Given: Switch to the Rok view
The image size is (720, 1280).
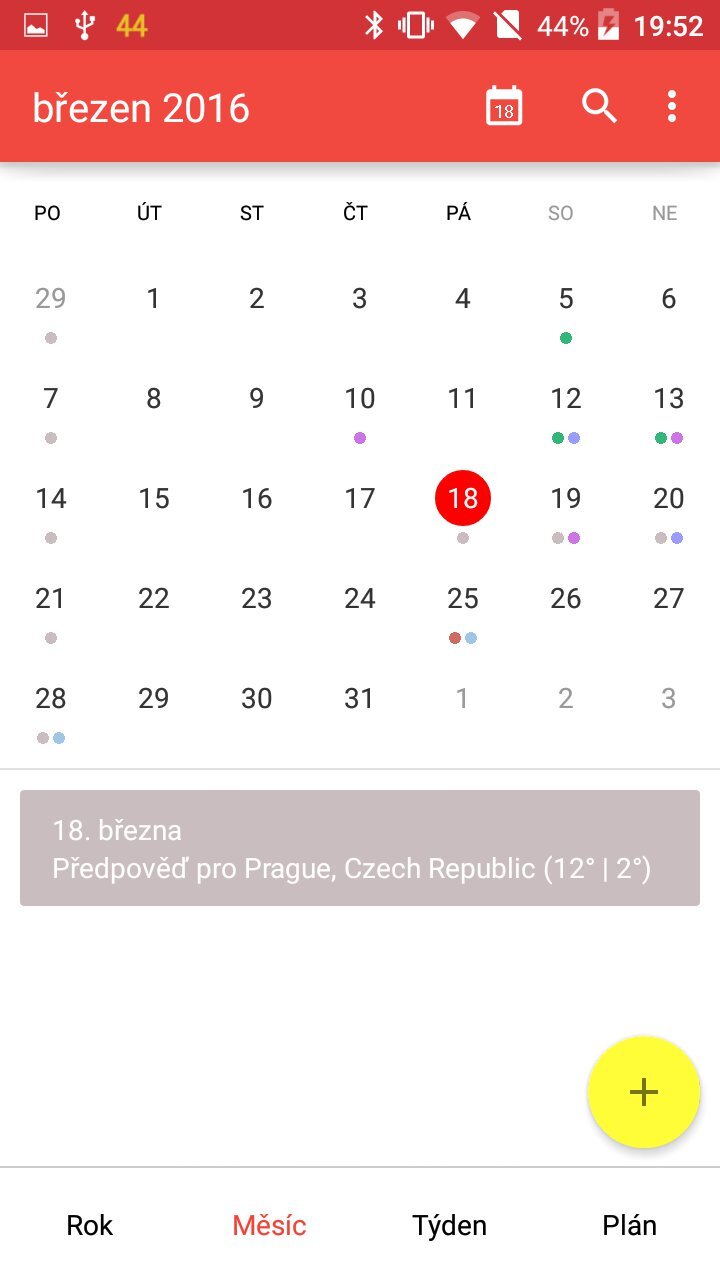Looking at the screenshot, I should (x=90, y=1225).
